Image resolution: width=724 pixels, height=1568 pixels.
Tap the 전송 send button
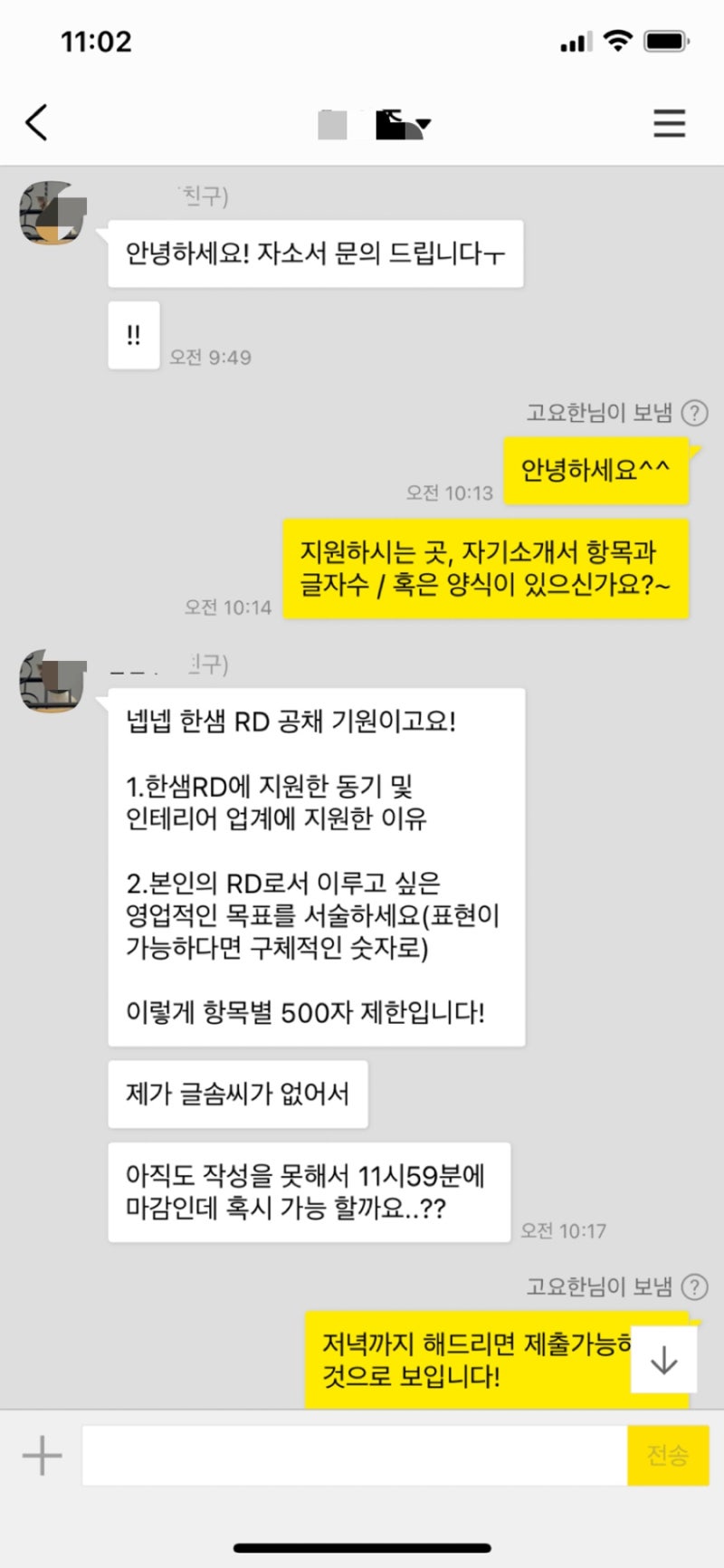coord(667,1456)
